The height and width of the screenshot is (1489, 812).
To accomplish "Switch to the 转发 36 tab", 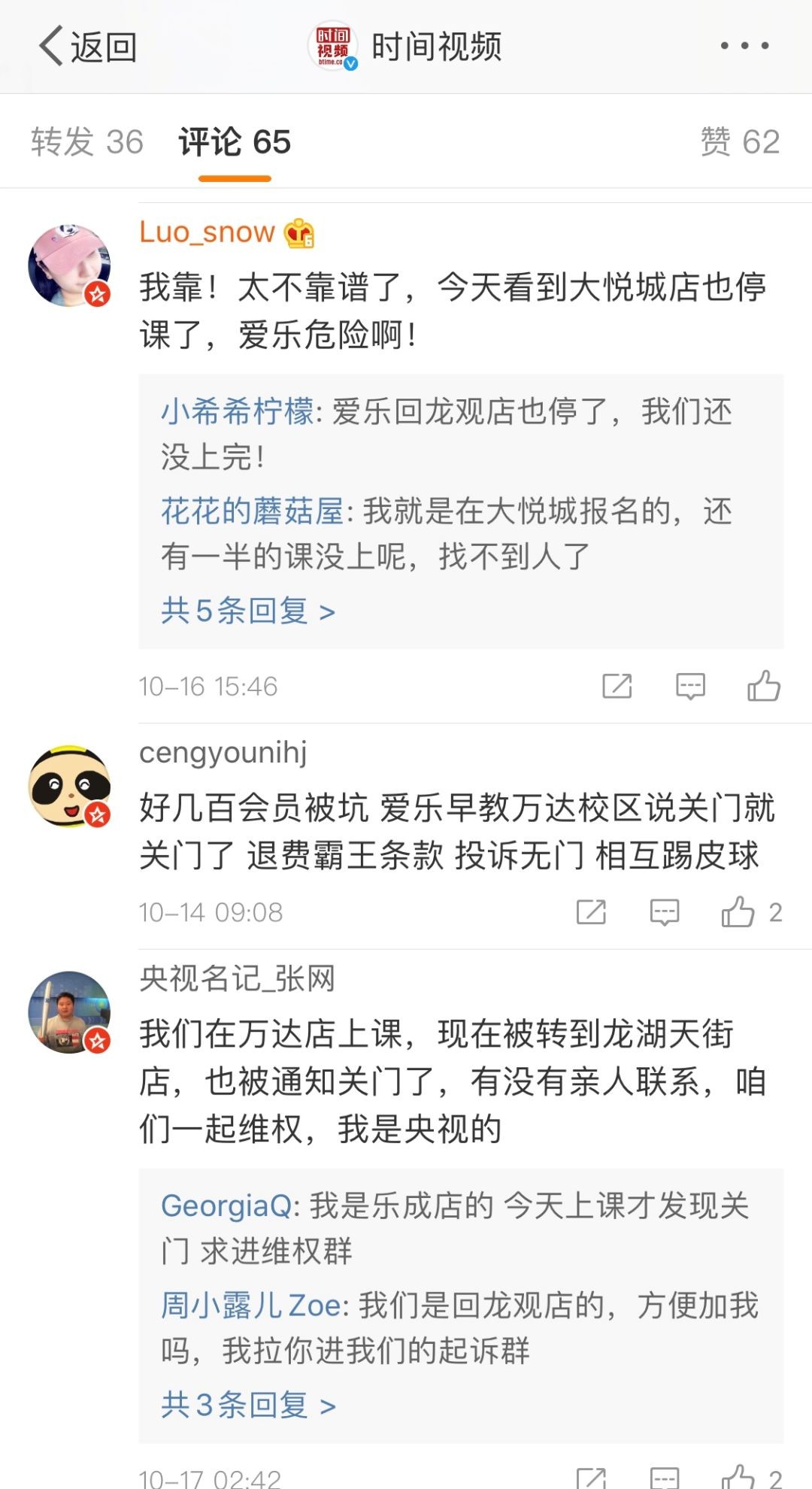I will (x=87, y=142).
